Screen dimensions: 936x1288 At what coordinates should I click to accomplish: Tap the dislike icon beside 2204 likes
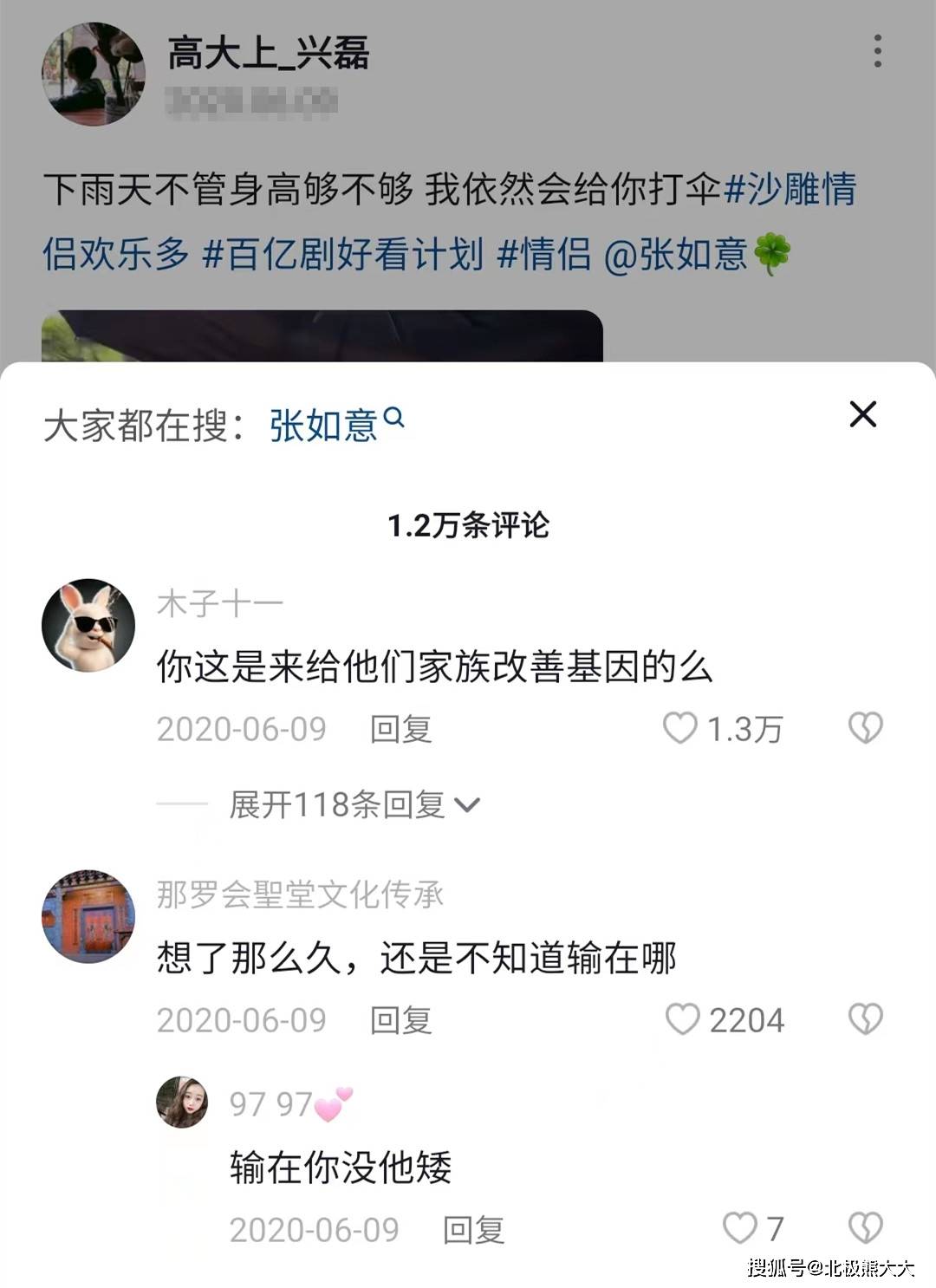[863, 1020]
